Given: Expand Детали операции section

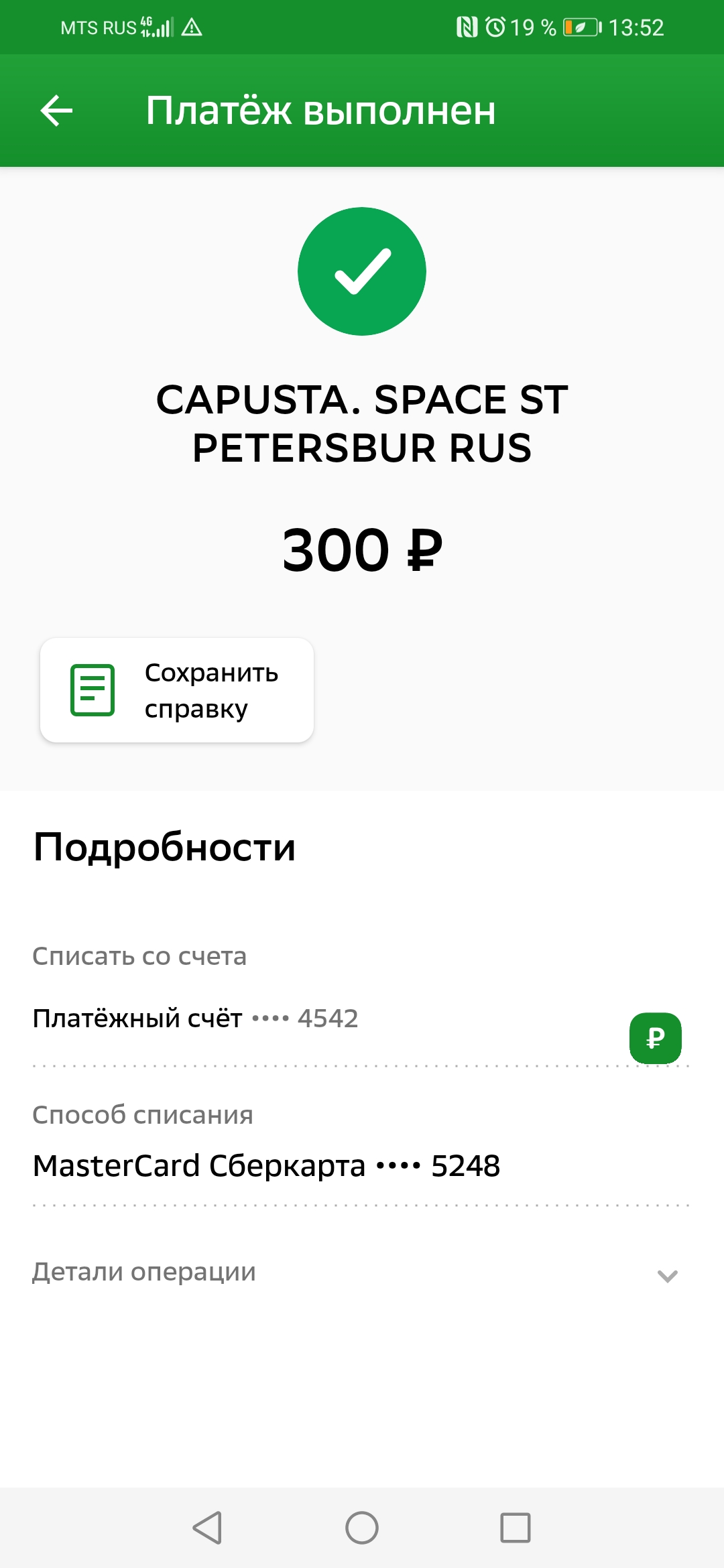Looking at the screenshot, I should 362,1272.
